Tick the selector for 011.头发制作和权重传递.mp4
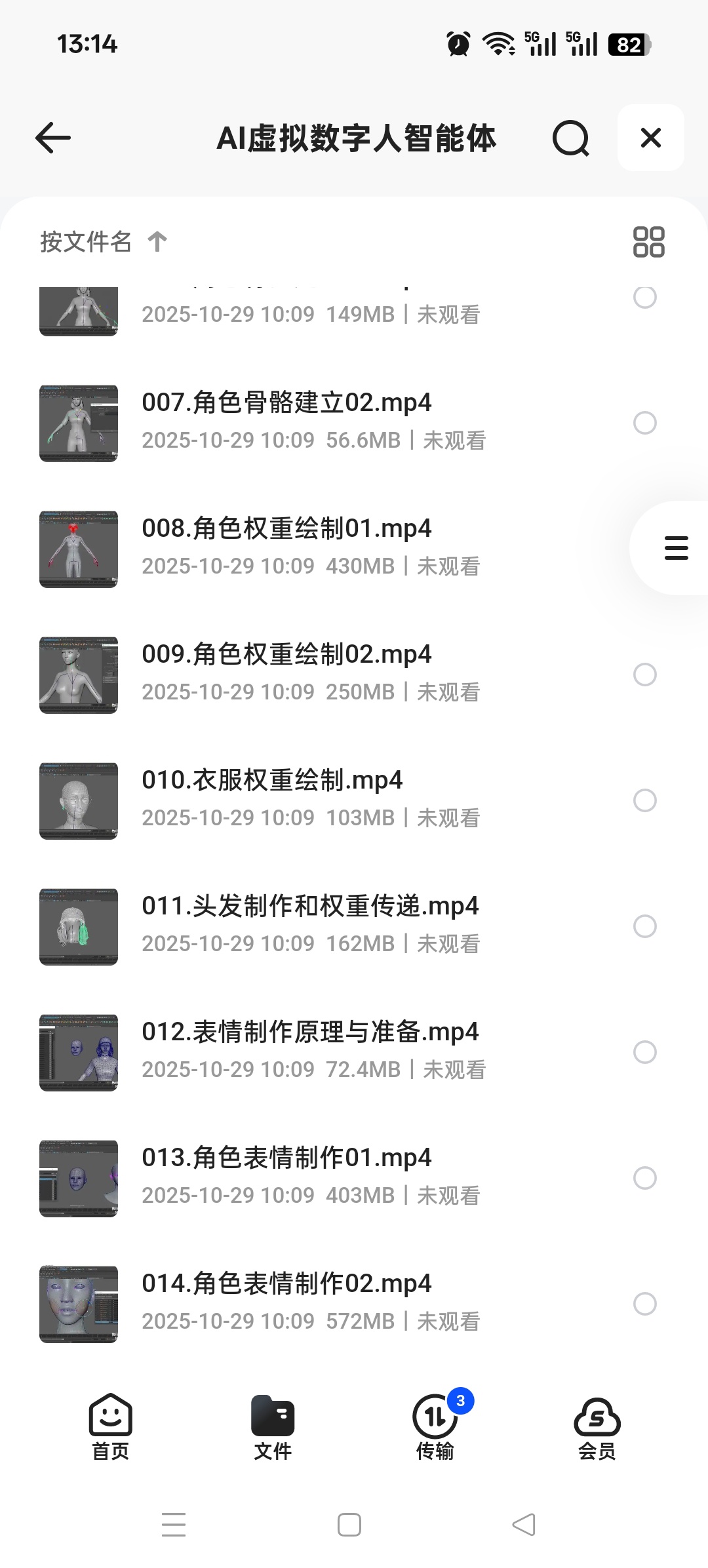This screenshot has width=708, height=1568. pos(645,926)
